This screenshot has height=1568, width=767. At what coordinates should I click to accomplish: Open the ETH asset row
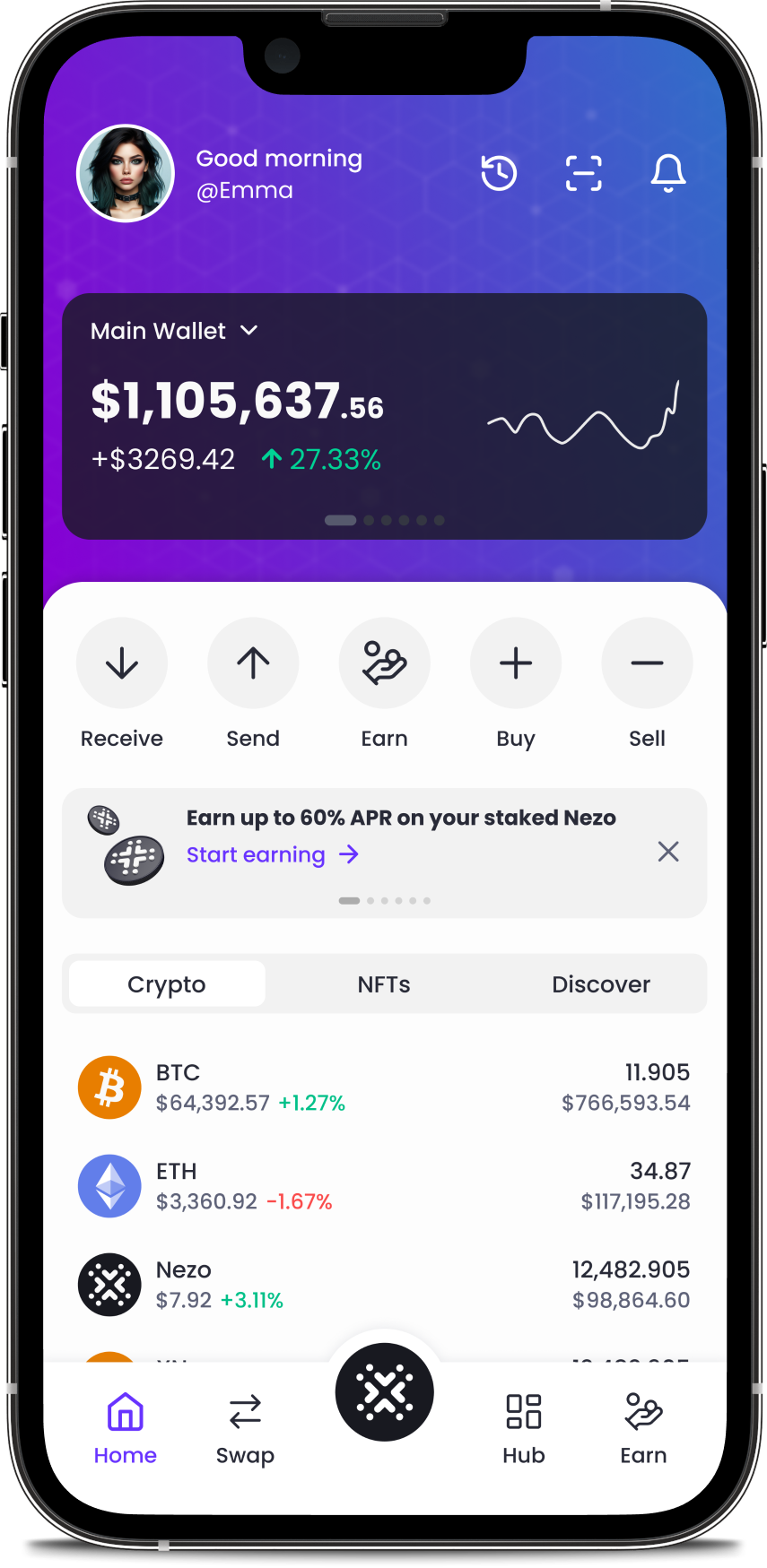coord(384,1186)
